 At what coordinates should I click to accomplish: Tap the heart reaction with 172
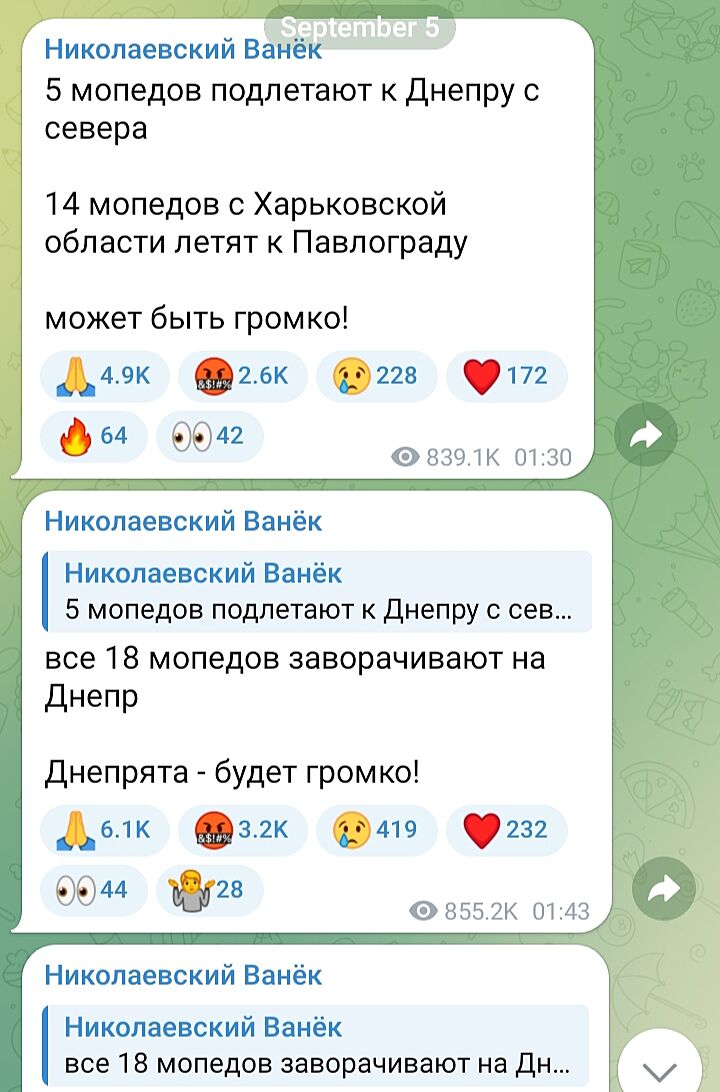pos(506,376)
